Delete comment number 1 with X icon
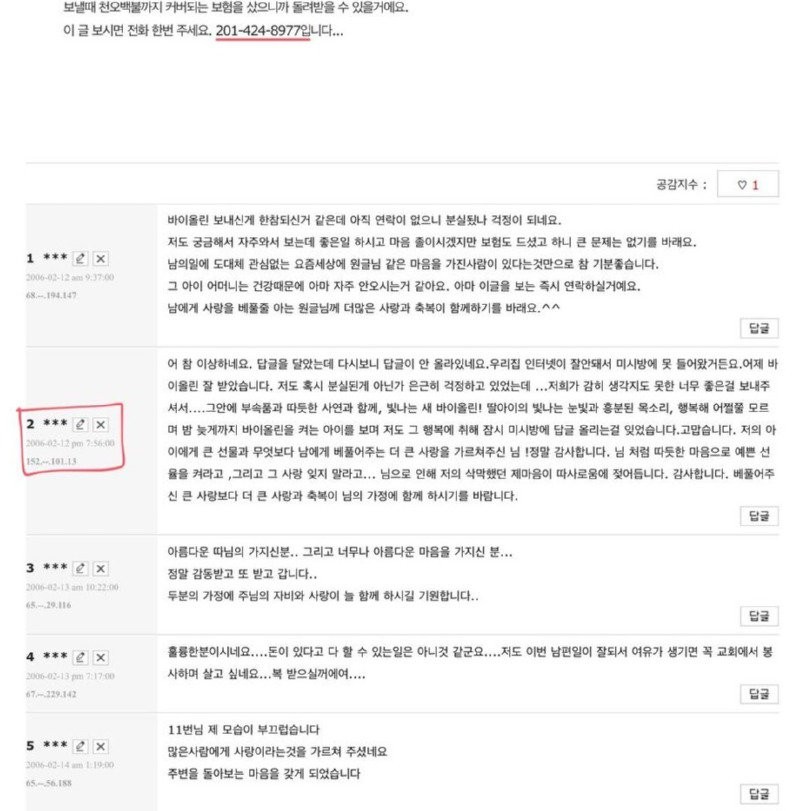The image size is (800, 811). pos(100,258)
